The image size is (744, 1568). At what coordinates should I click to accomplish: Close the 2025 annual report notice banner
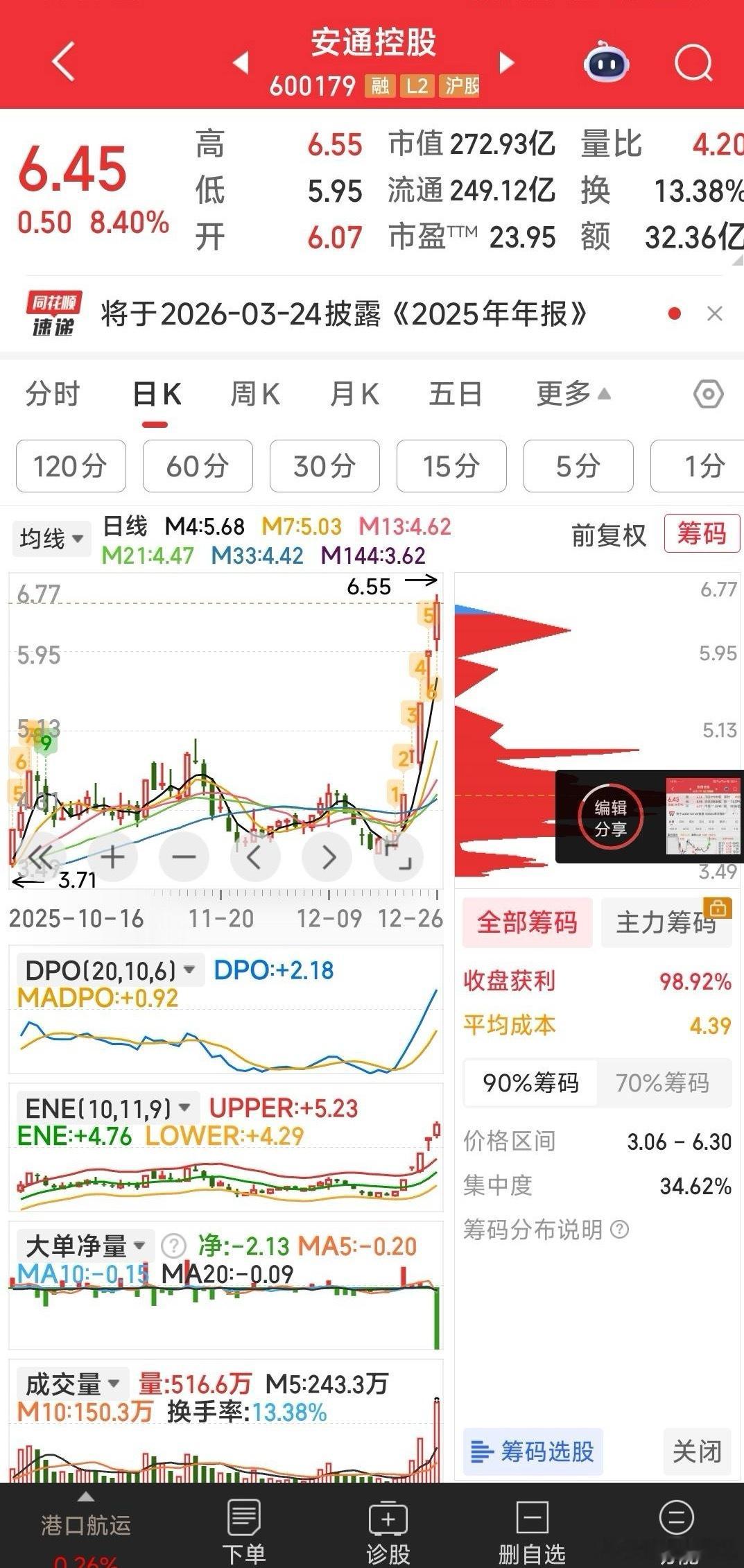[x=715, y=314]
